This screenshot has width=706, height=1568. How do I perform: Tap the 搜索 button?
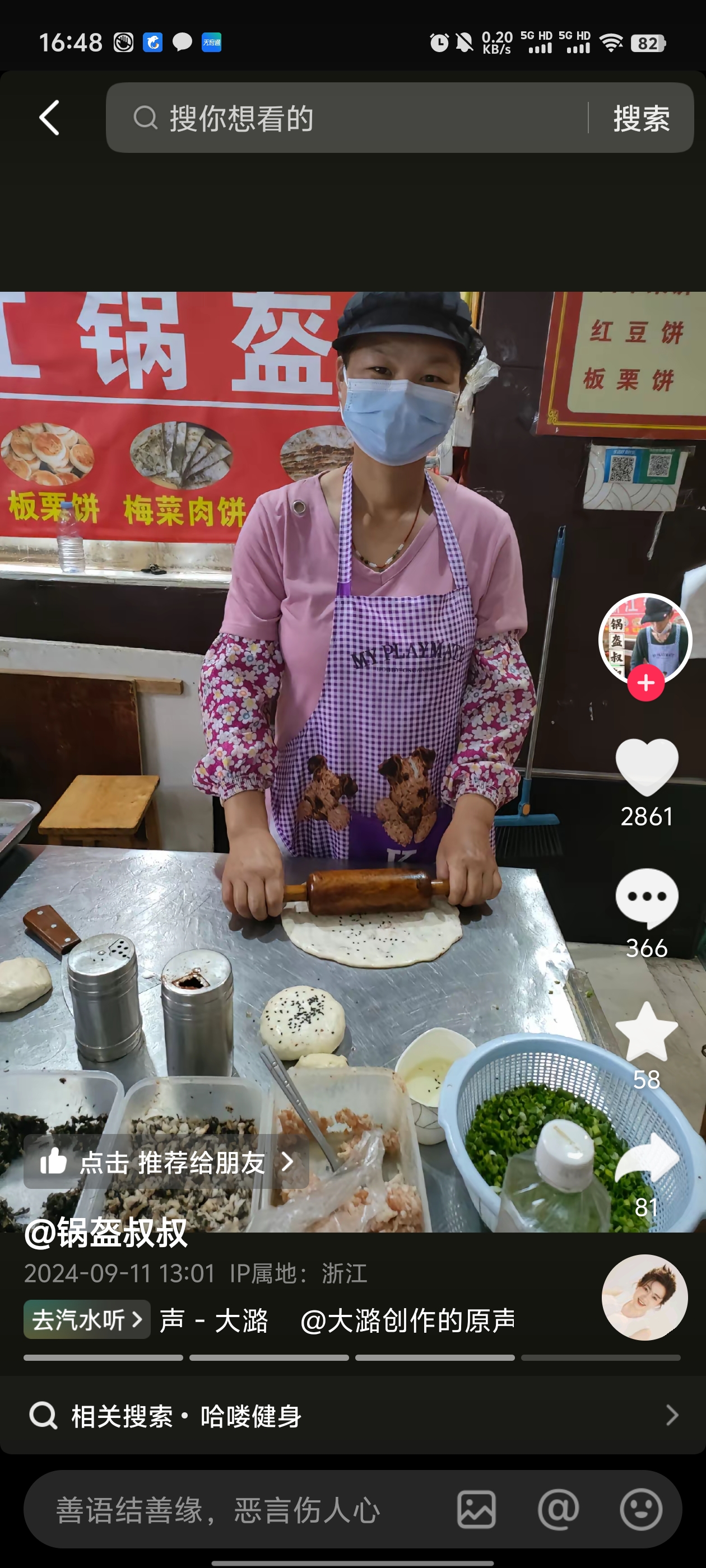641,118
